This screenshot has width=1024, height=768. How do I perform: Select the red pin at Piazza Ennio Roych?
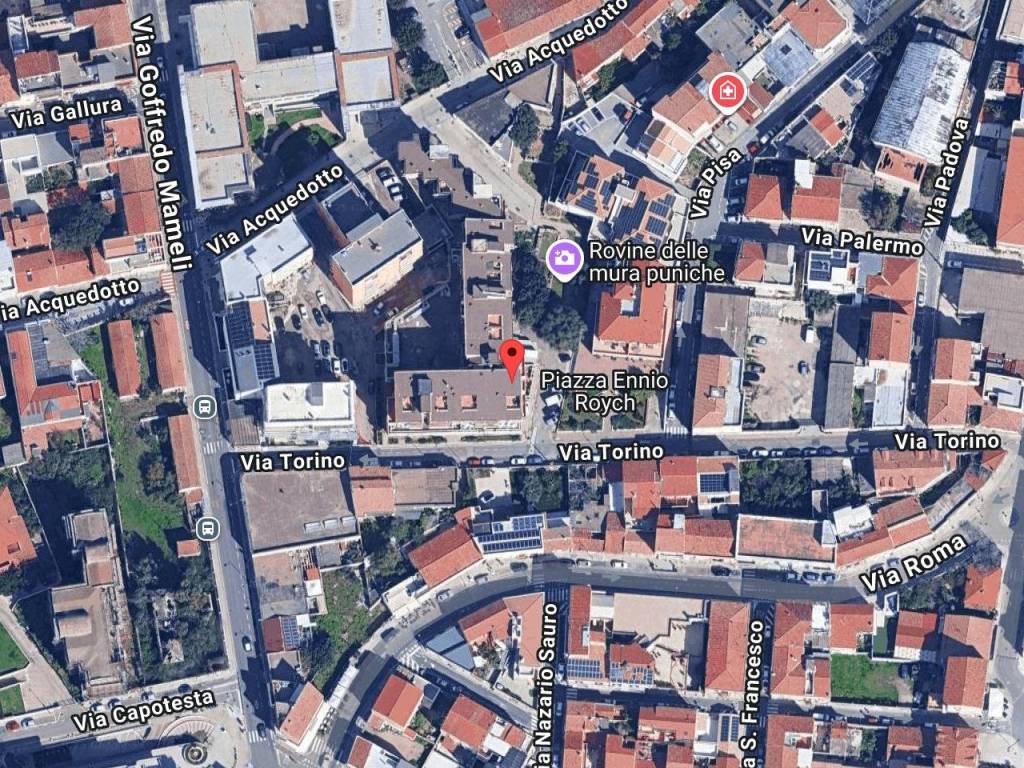pos(512,358)
